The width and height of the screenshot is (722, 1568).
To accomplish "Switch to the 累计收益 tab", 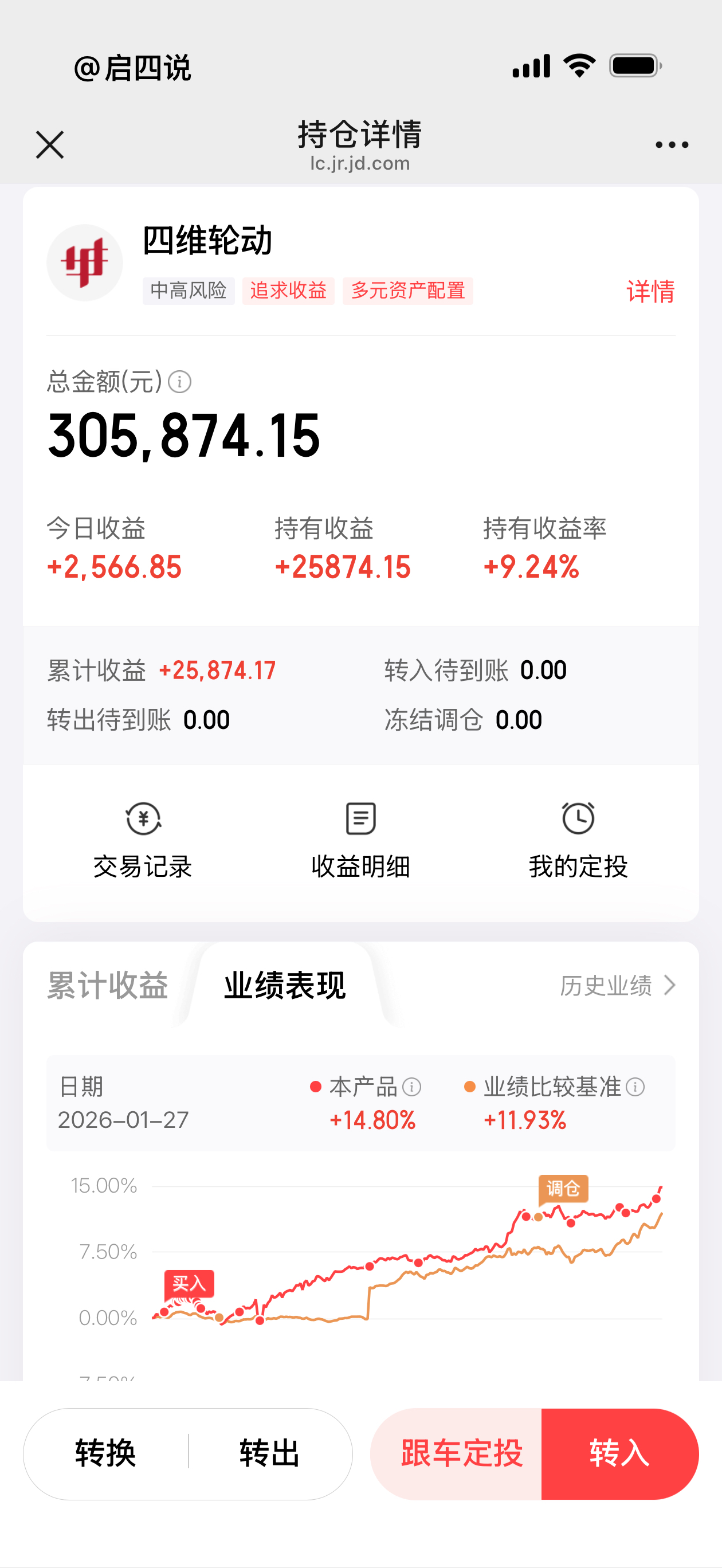I will [108, 986].
